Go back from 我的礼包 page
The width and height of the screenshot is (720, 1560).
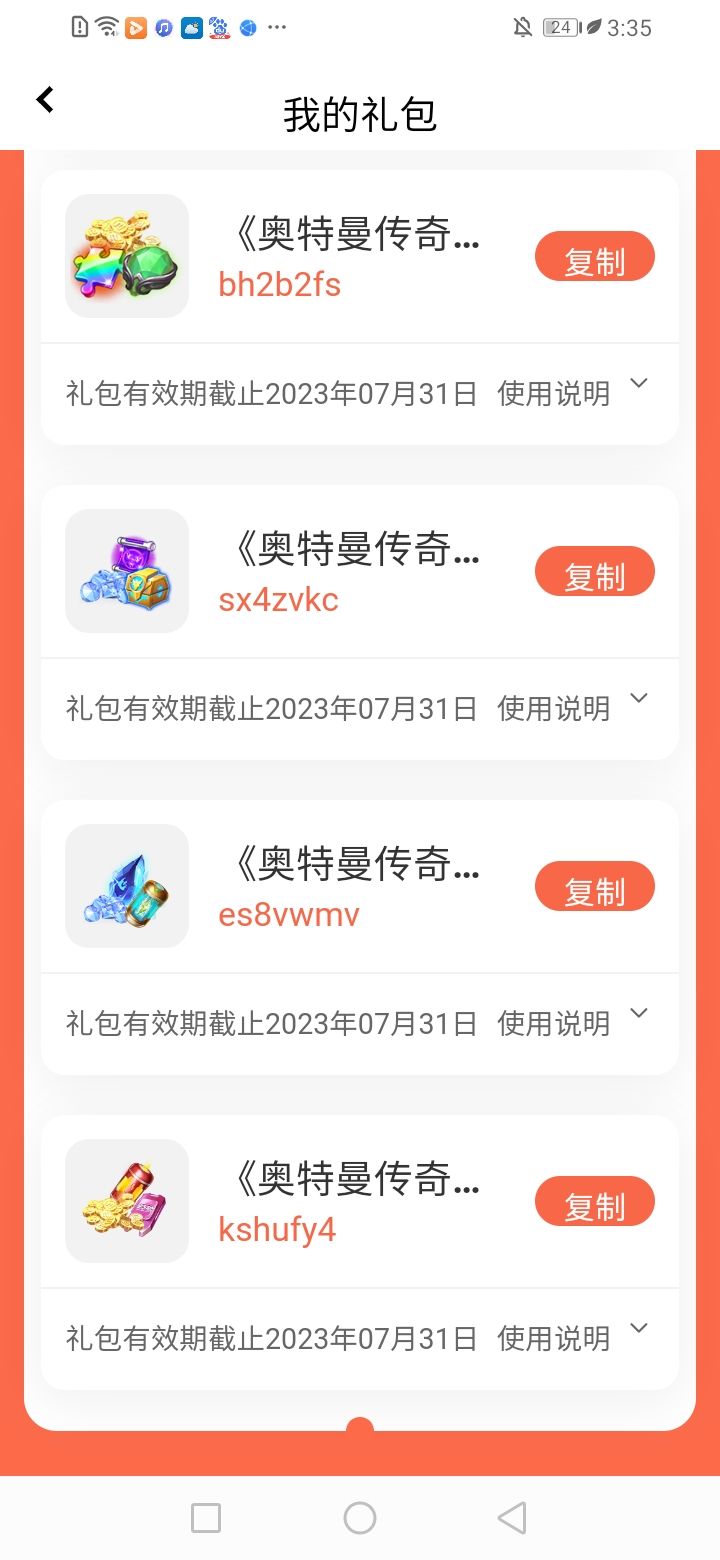(45, 100)
